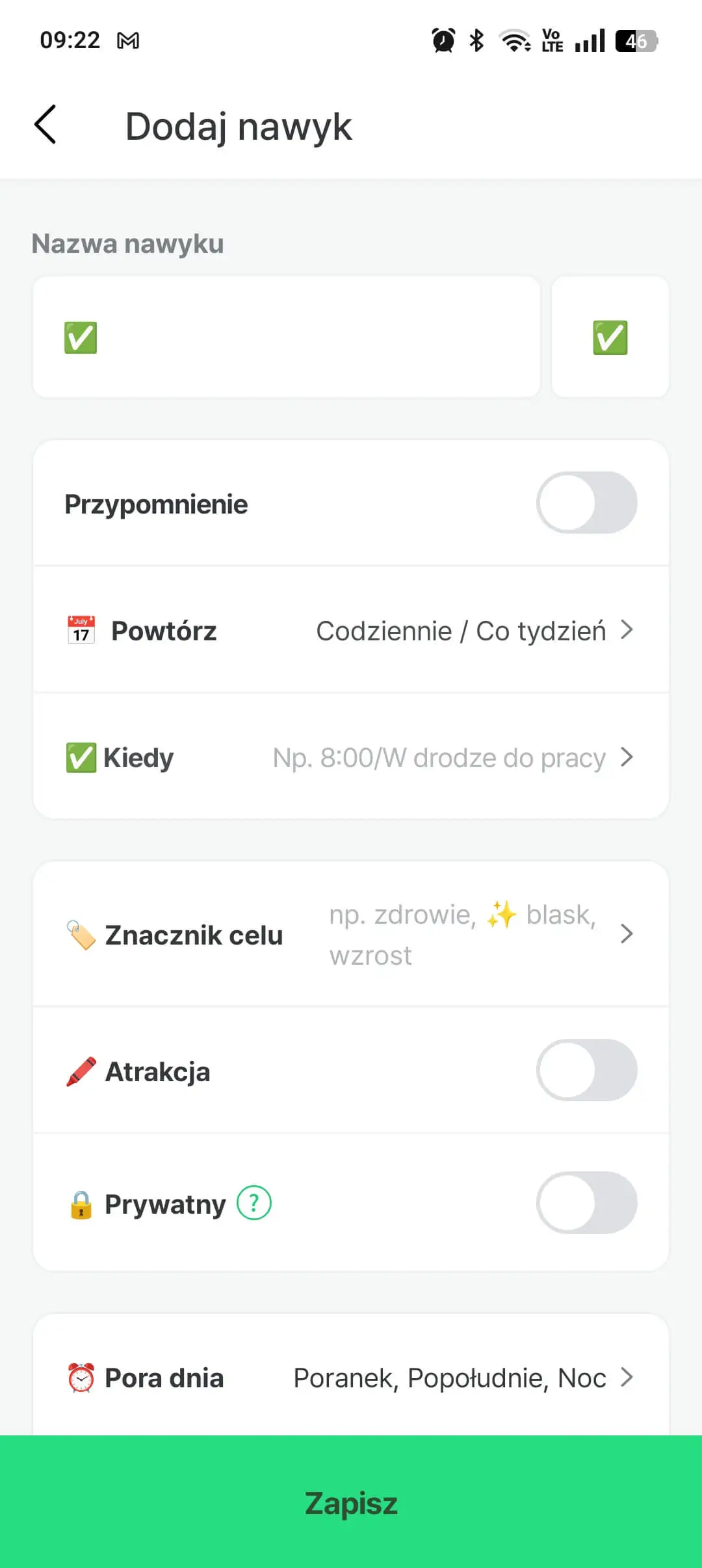The height and width of the screenshot is (1568, 702).
Task: Open the help icon next to Prywatny
Action: pos(254,1203)
